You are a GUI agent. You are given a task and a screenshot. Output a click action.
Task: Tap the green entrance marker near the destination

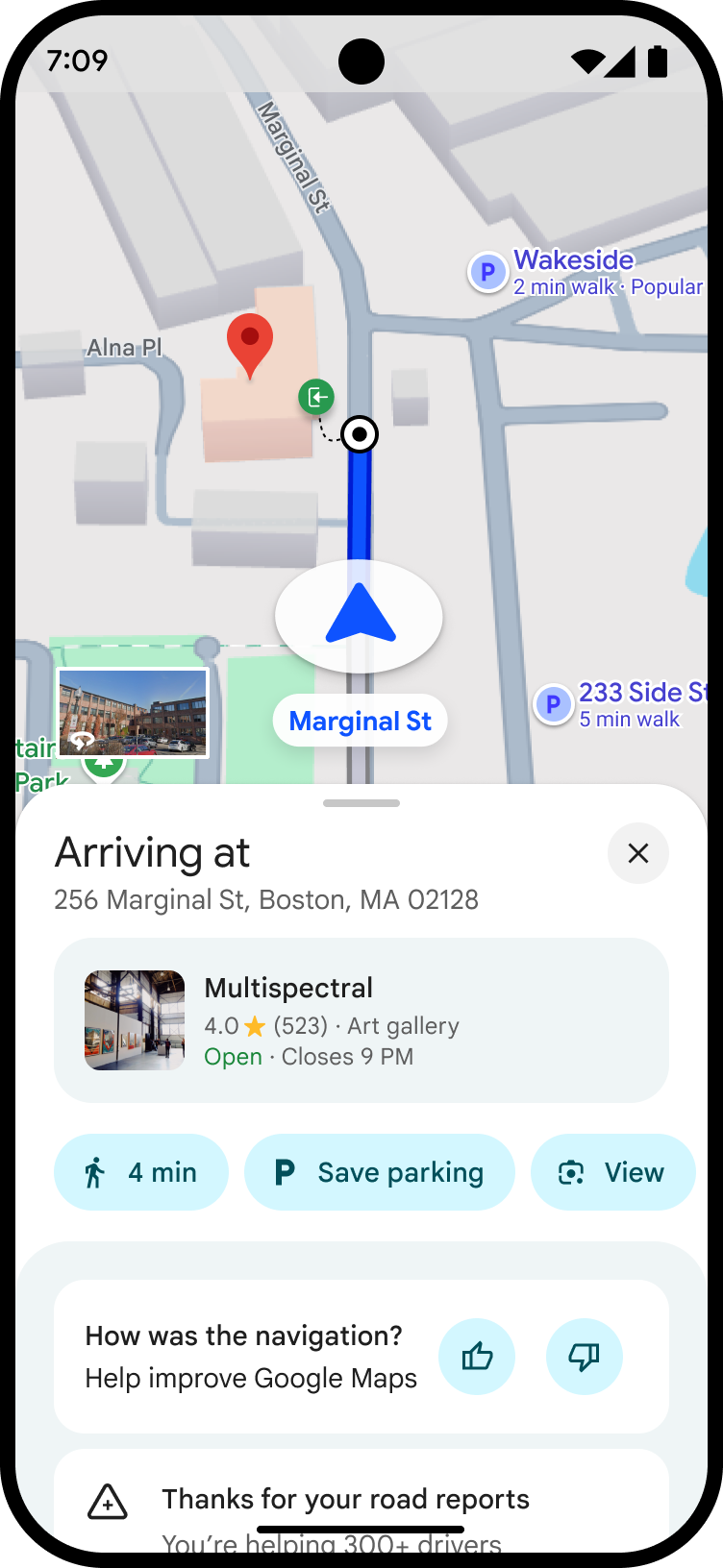click(315, 396)
